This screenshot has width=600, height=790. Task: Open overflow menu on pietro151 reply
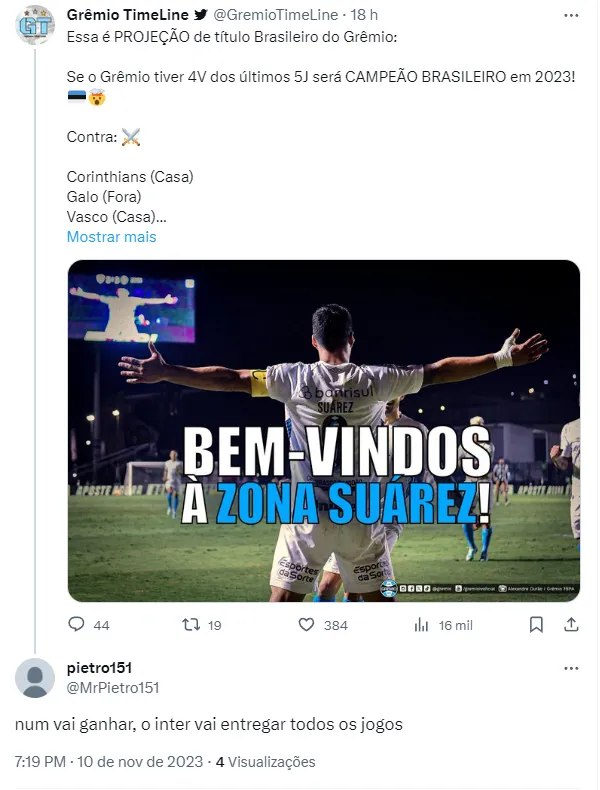[x=571, y=668]
